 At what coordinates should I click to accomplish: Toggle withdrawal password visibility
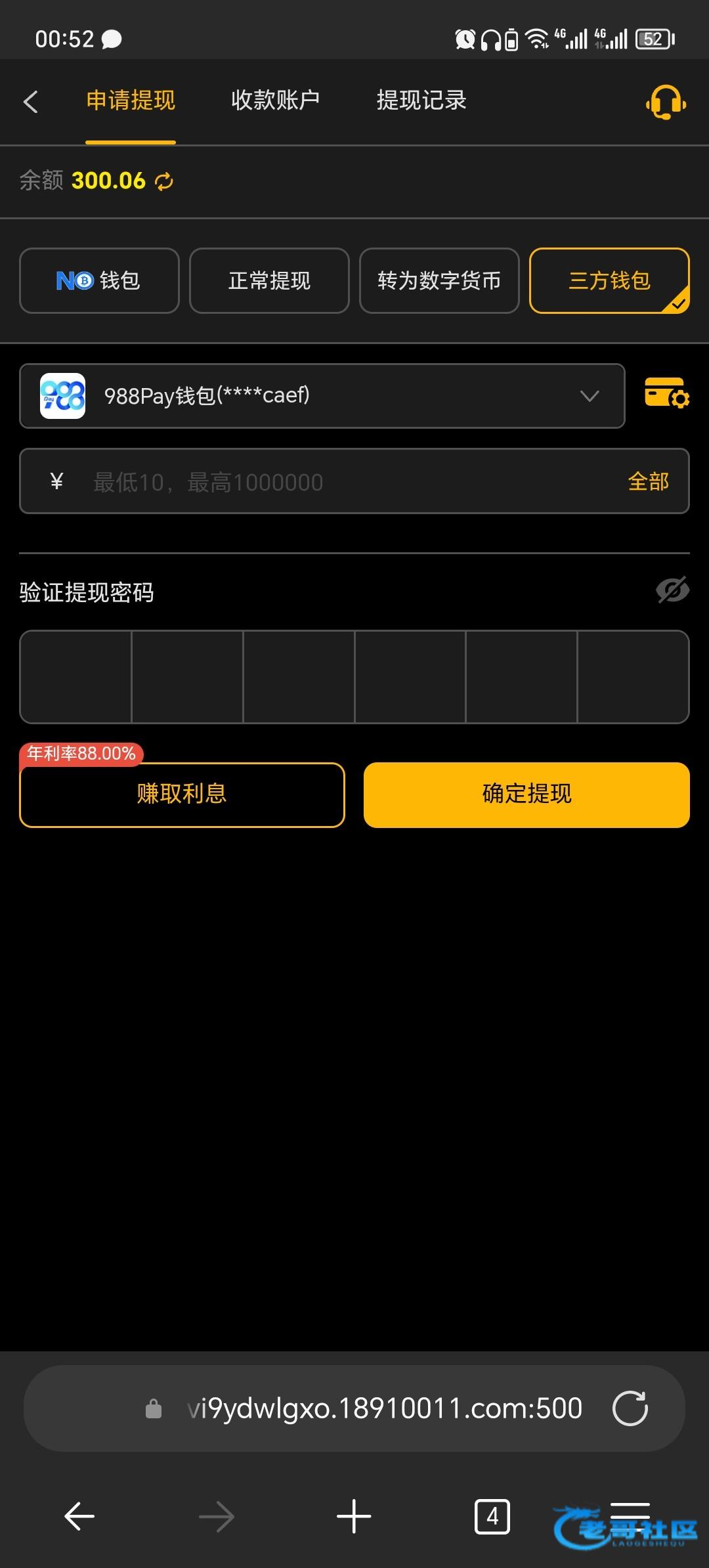click(672, 590)
